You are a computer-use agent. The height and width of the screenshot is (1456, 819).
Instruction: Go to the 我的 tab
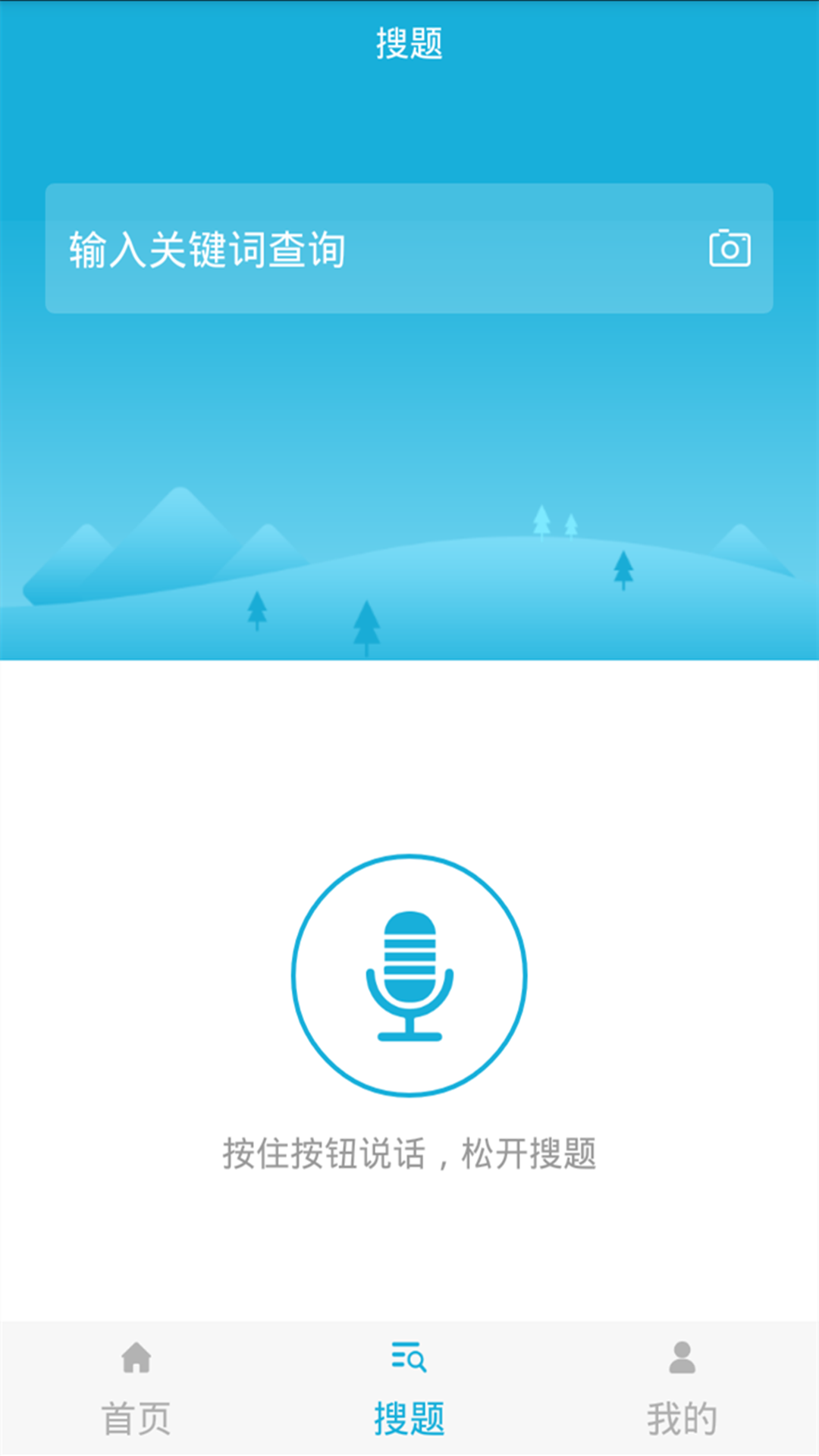[682, 1389]
